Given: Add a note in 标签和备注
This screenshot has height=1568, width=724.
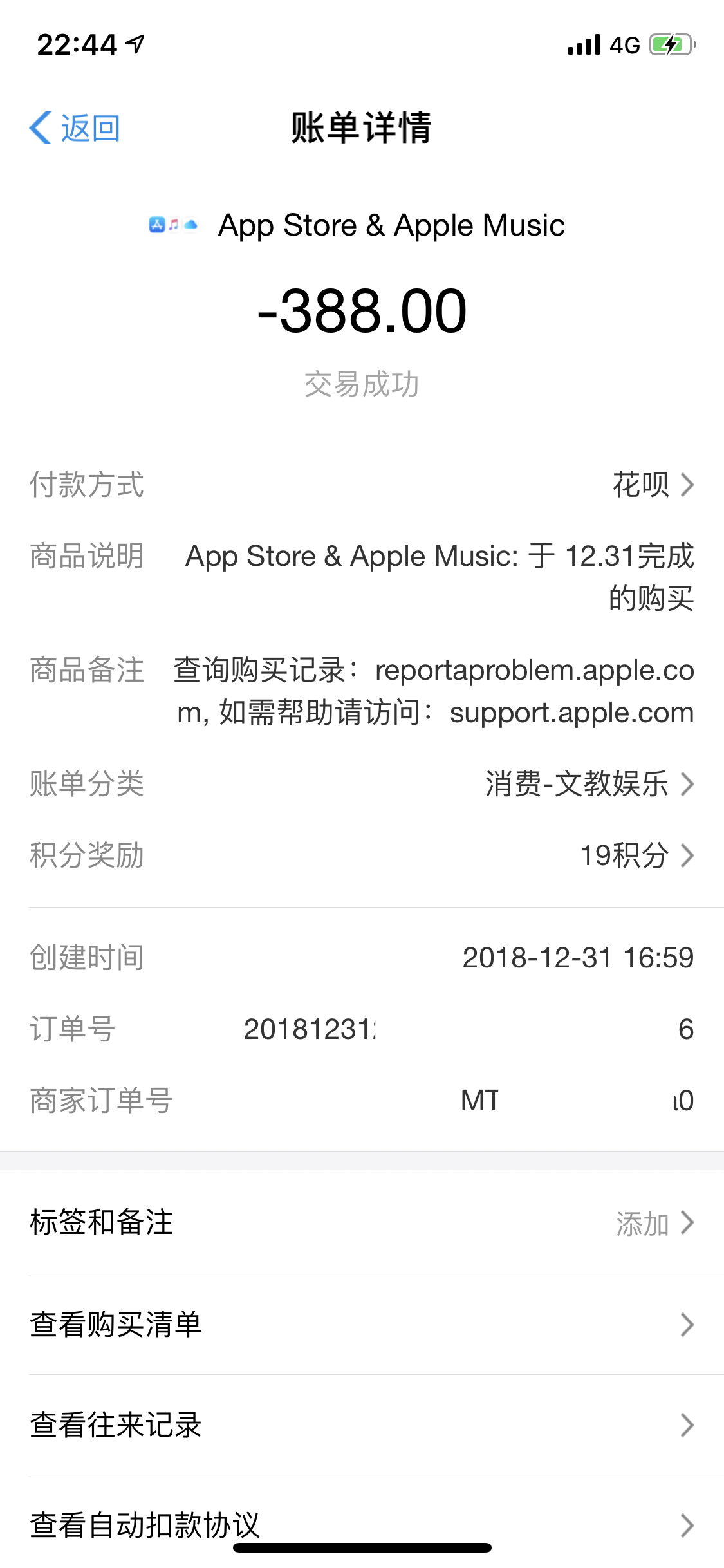Looking at the screenshot, I should (653, 1222).
